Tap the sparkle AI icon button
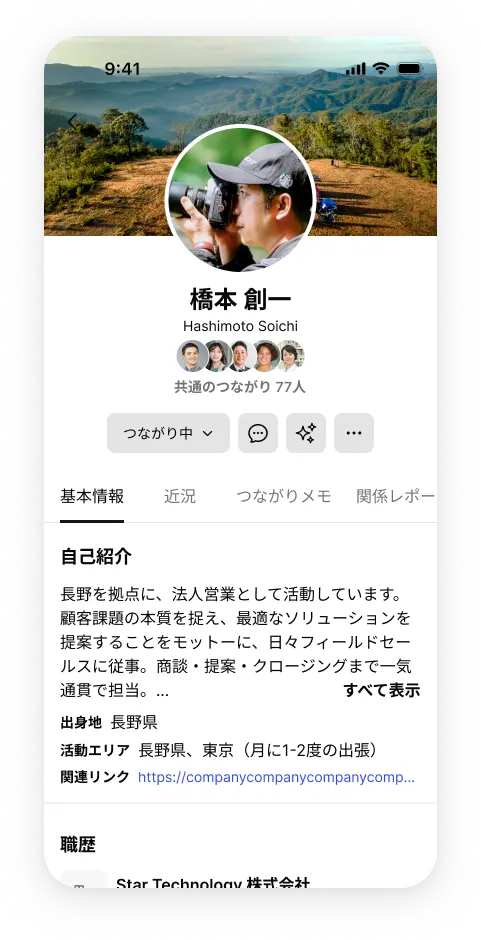481x940 pixels. [x=306, y=433]
